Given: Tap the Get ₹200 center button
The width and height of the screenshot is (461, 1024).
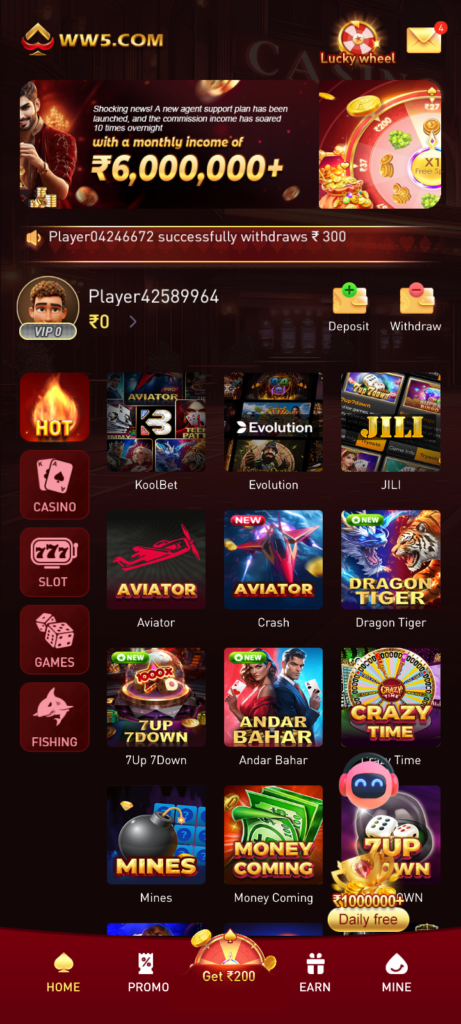Looking at the screenshot, I should (x=229, y=959).
